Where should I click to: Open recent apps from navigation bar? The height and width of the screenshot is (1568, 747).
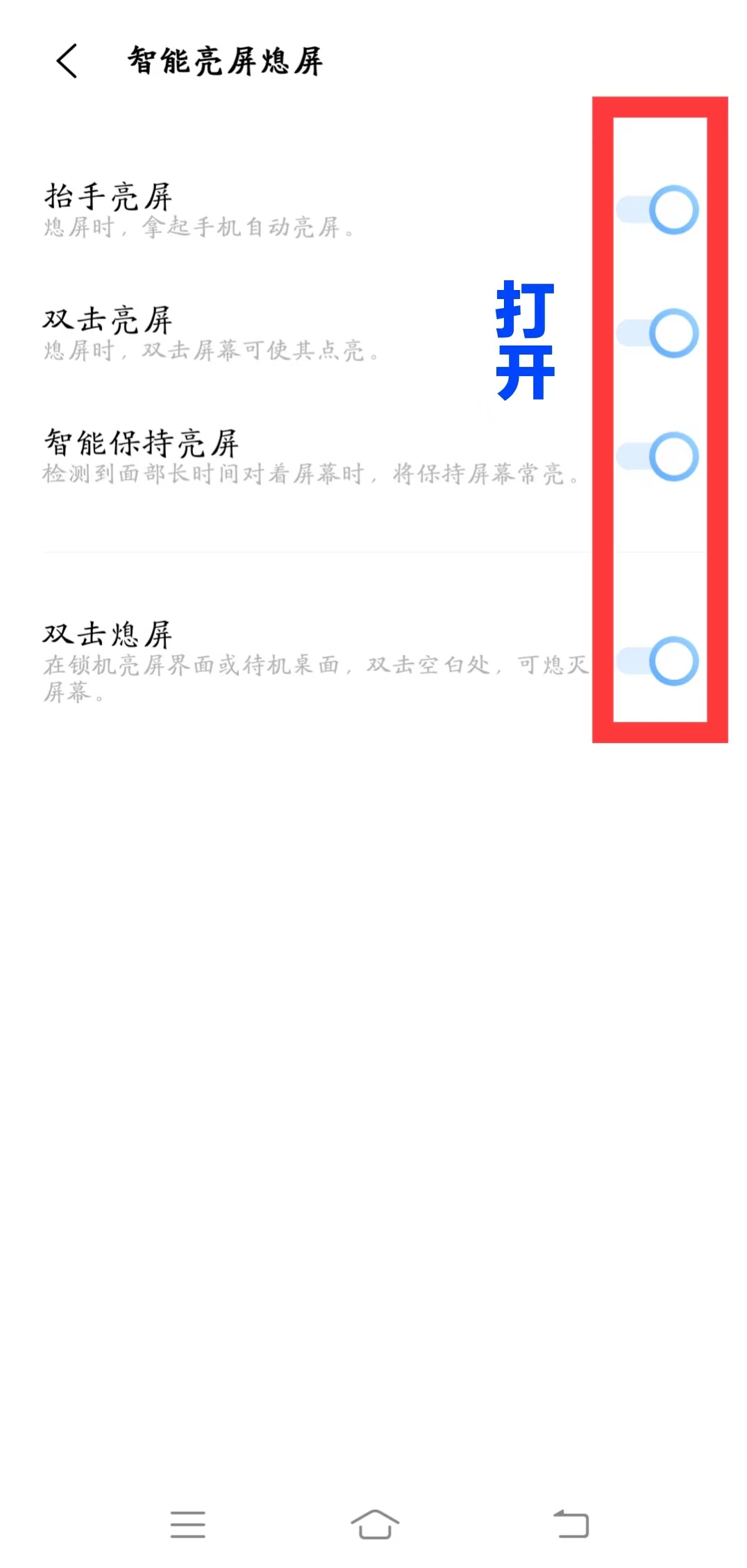187,1524
